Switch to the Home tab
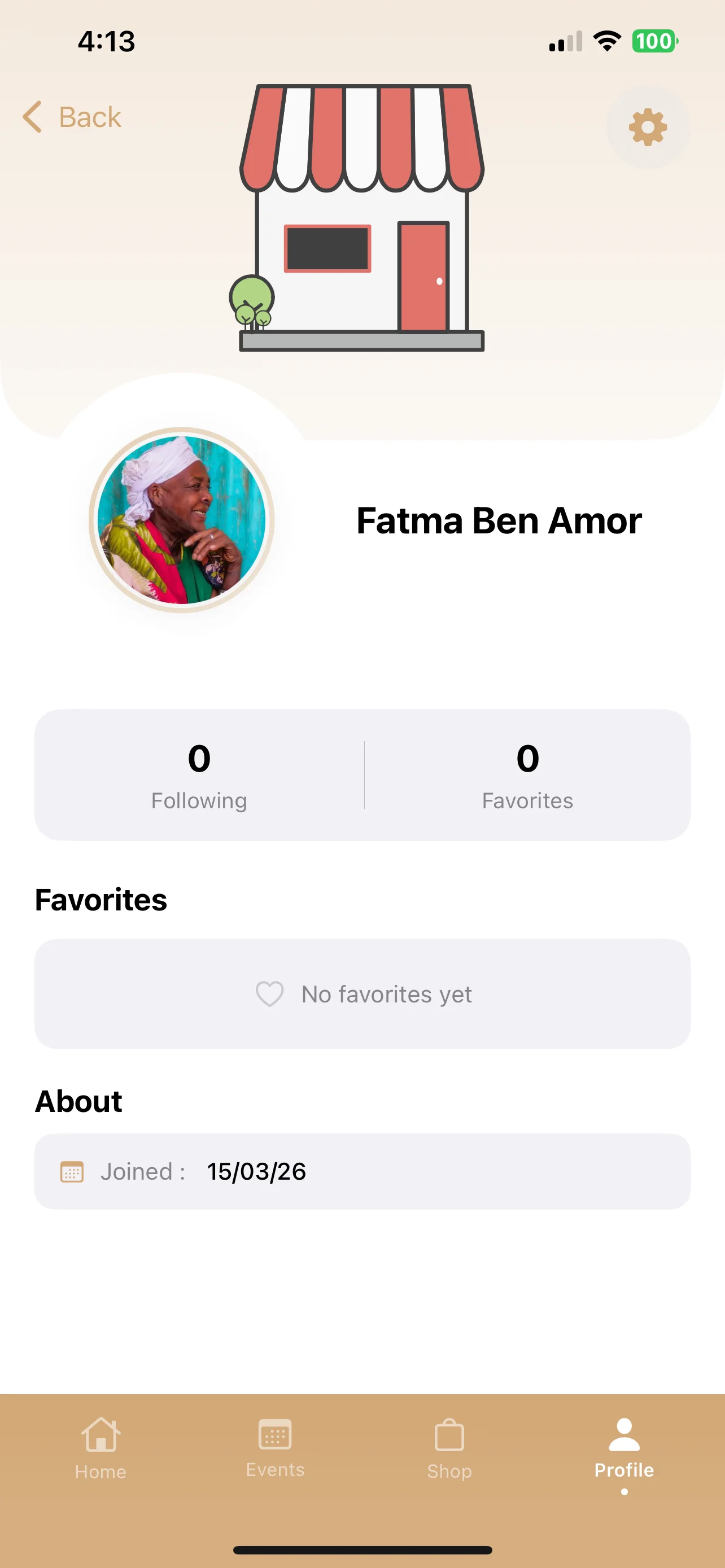The height and width of the screenshot is (1568, 725). coord(101,1449)
